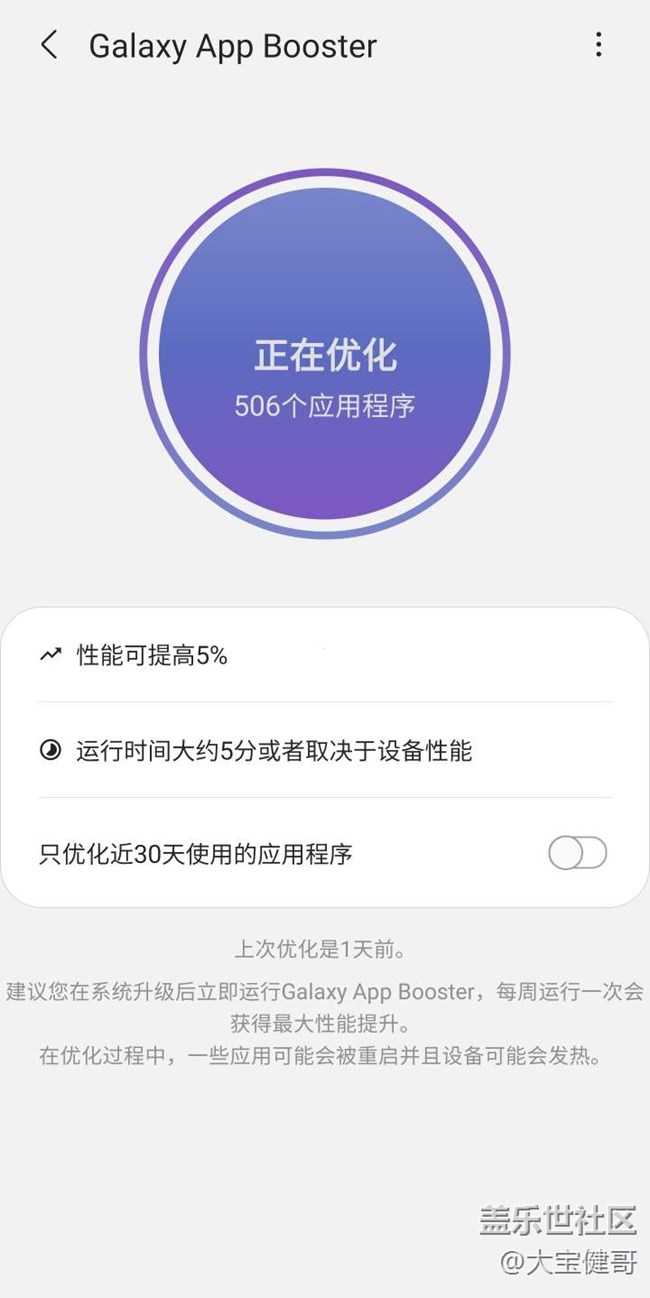Tap the 正在优化 optimization circle

pyautogui.click(x=325, y=354)
